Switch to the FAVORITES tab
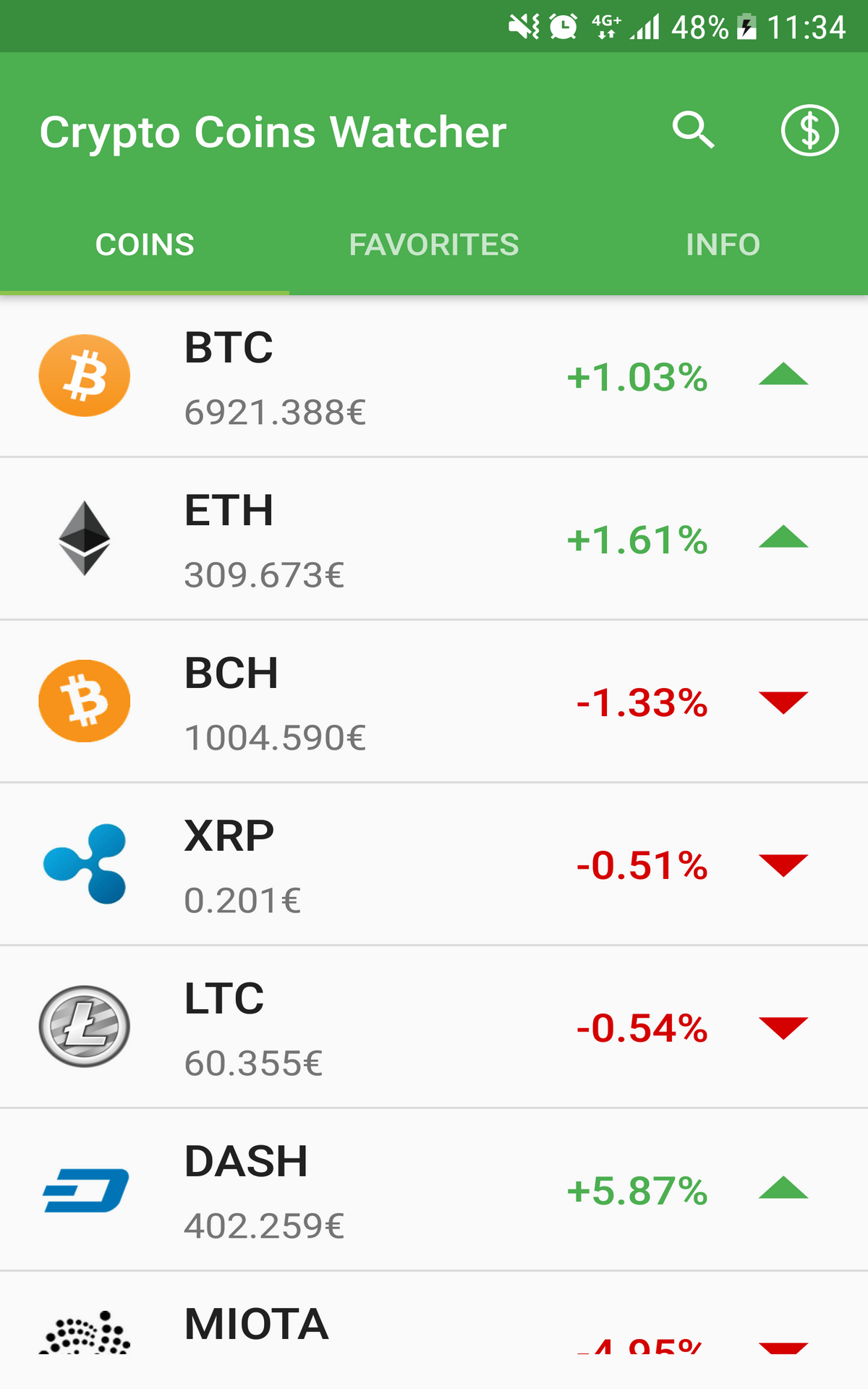The image size is (868, 1389). tap(433, 245)
